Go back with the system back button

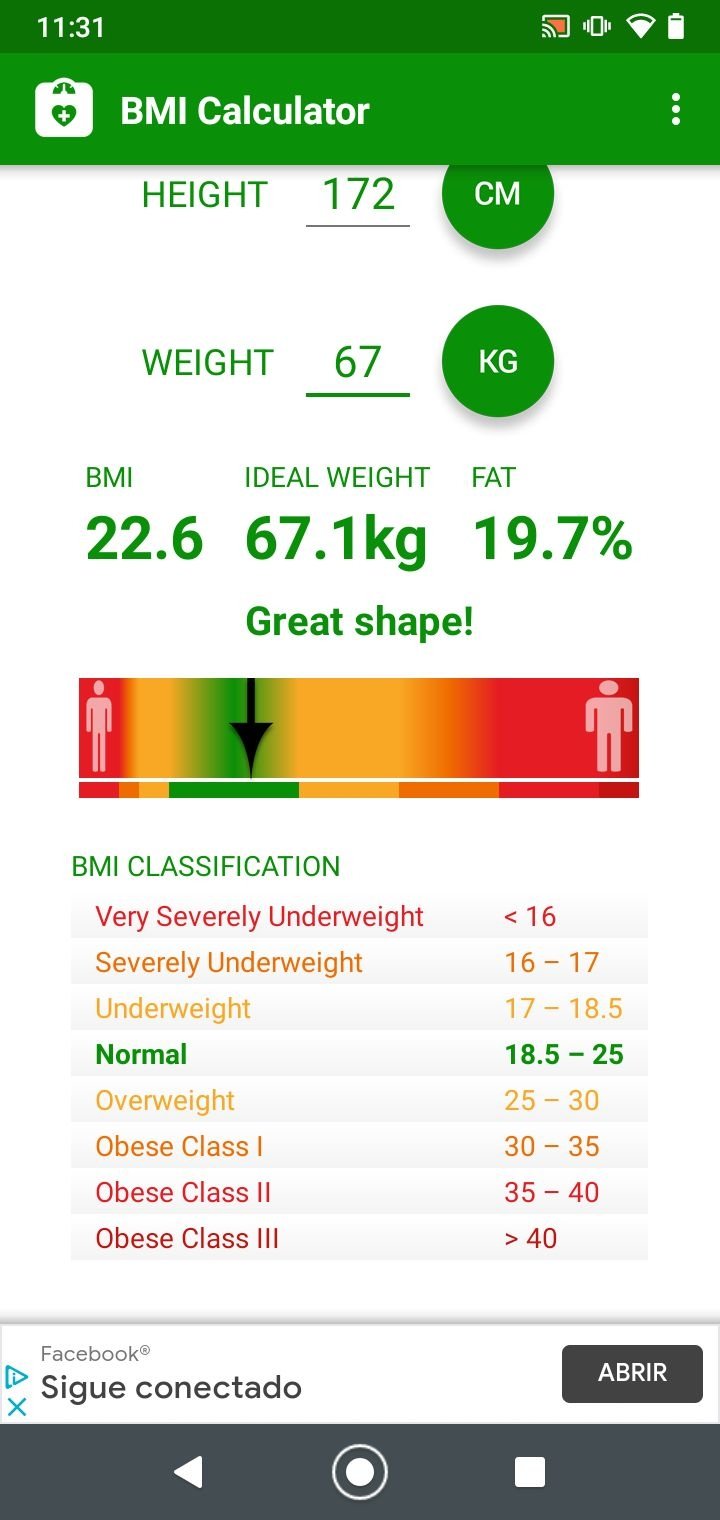point(188,1471)
